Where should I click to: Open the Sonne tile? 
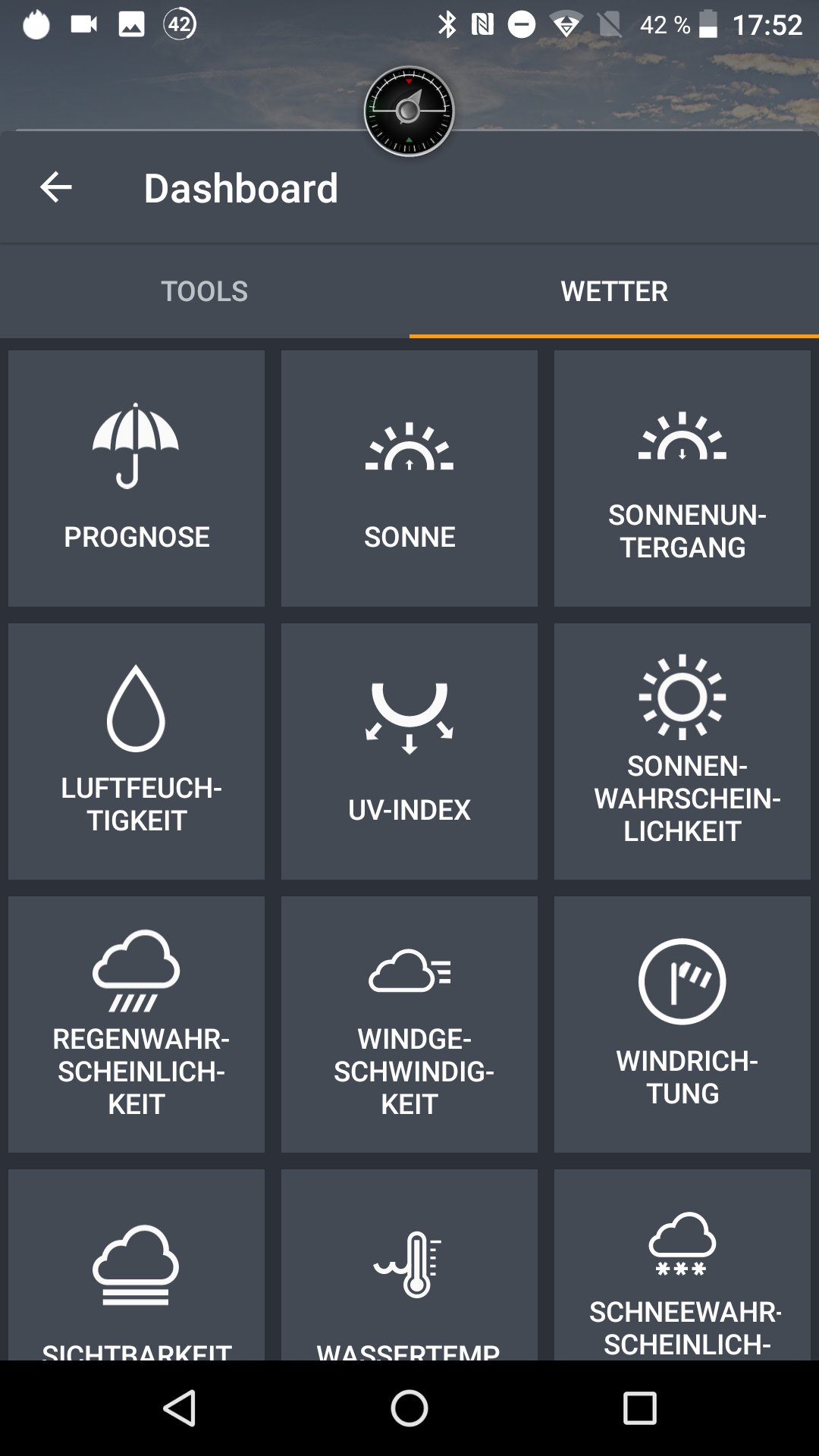[409, 479]
